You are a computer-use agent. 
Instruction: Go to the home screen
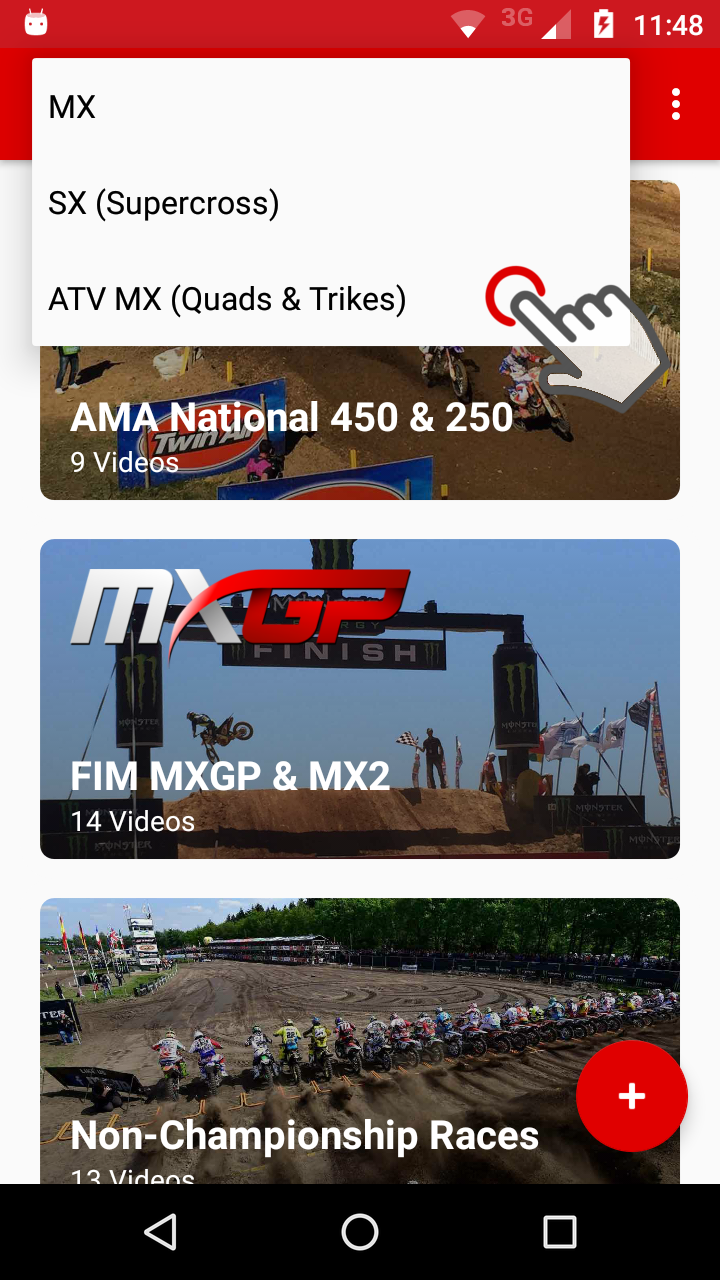pyautogui.click(x=360, y=1232)
